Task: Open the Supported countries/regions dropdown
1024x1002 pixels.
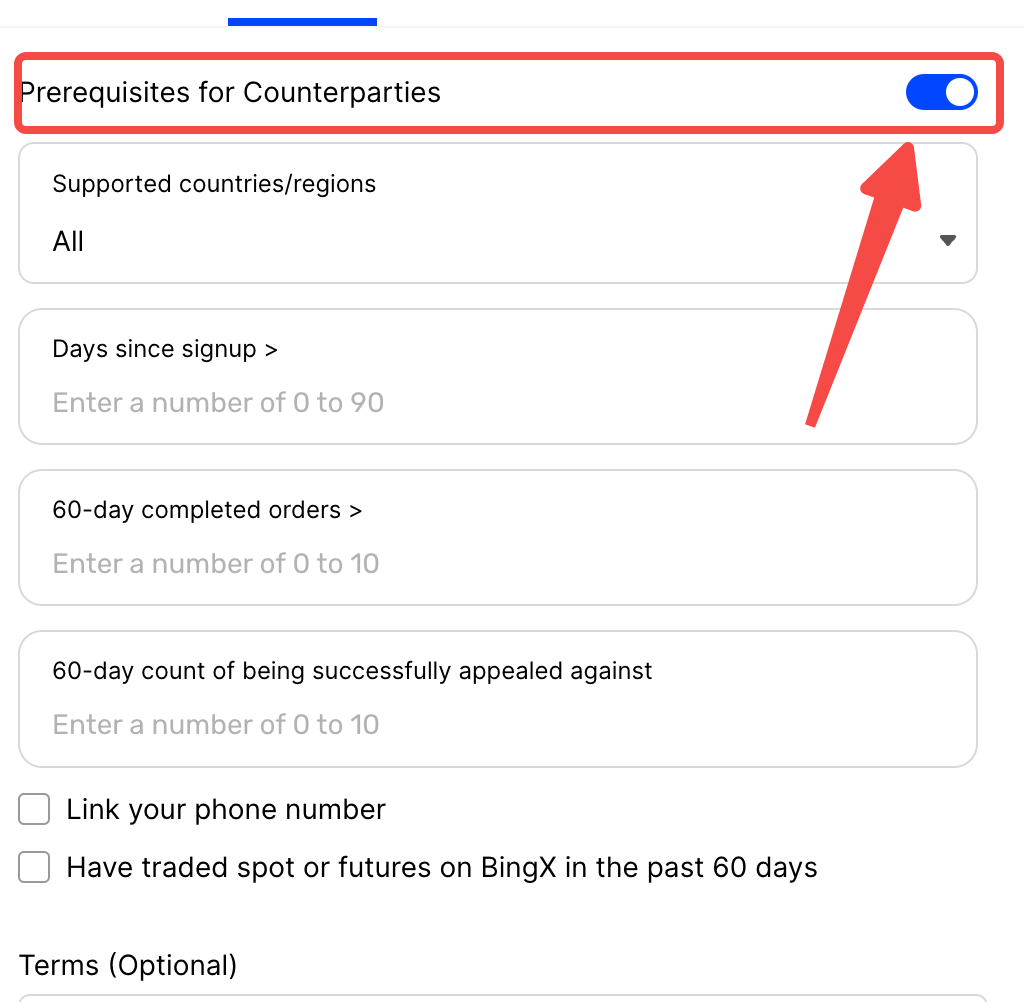Action: pos(497,240)
